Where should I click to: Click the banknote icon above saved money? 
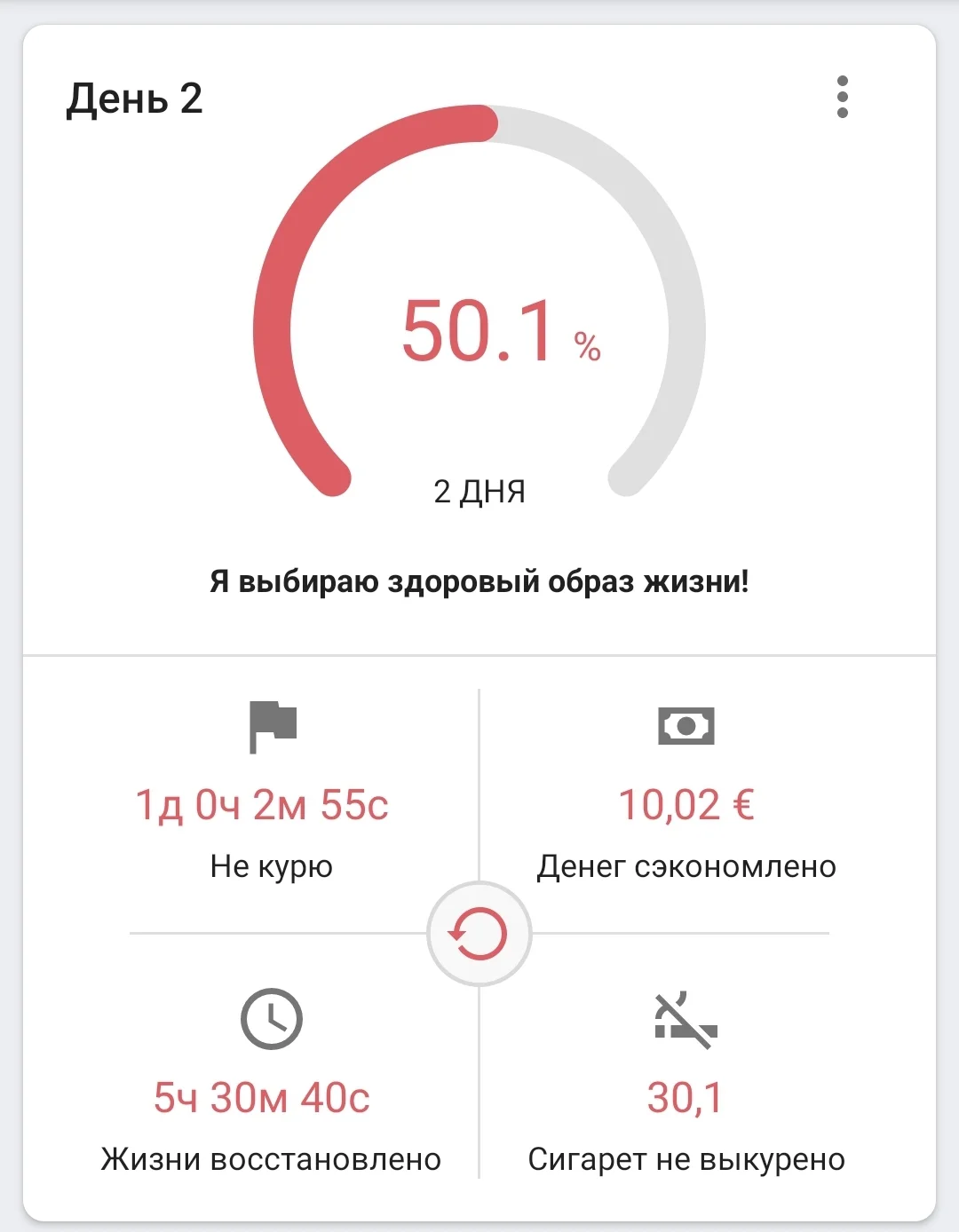click(686, 726)
